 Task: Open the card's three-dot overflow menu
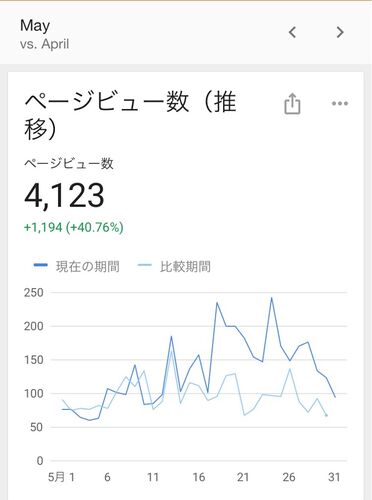coord(340,104)
